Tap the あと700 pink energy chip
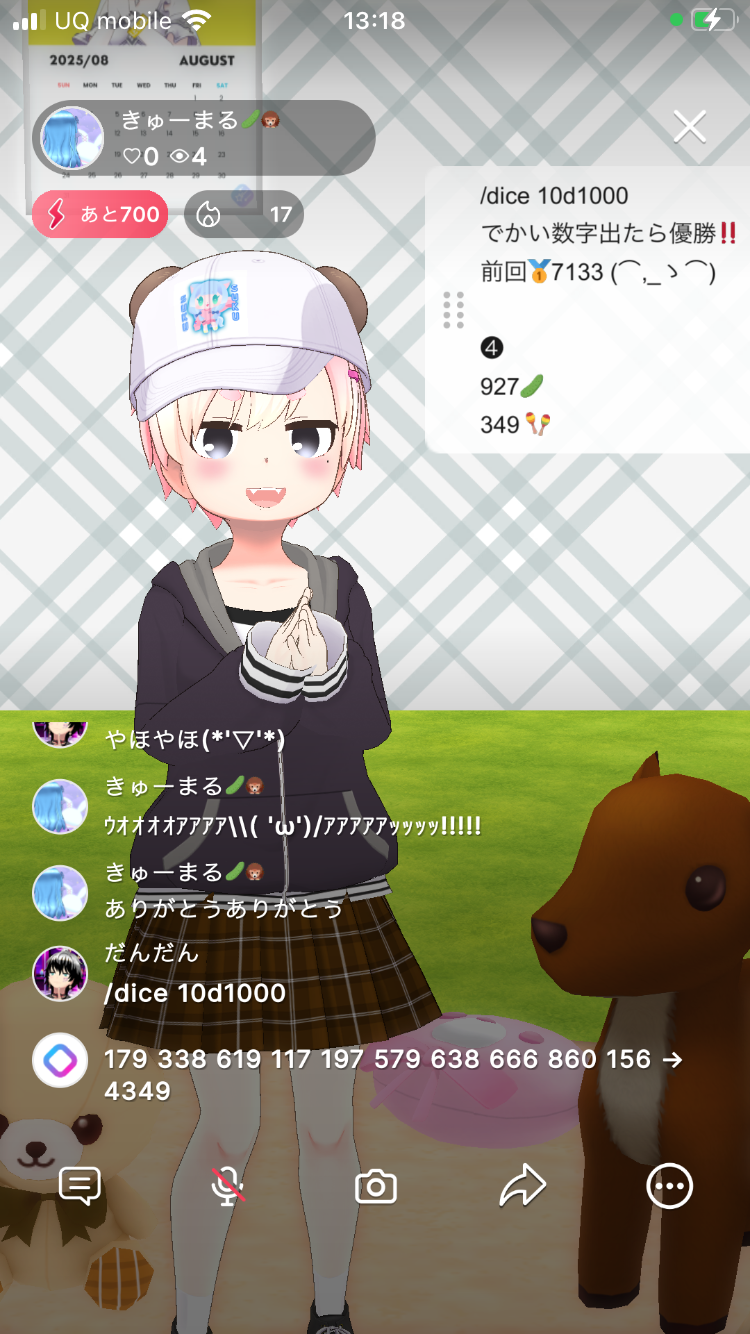 click(100, 214)
